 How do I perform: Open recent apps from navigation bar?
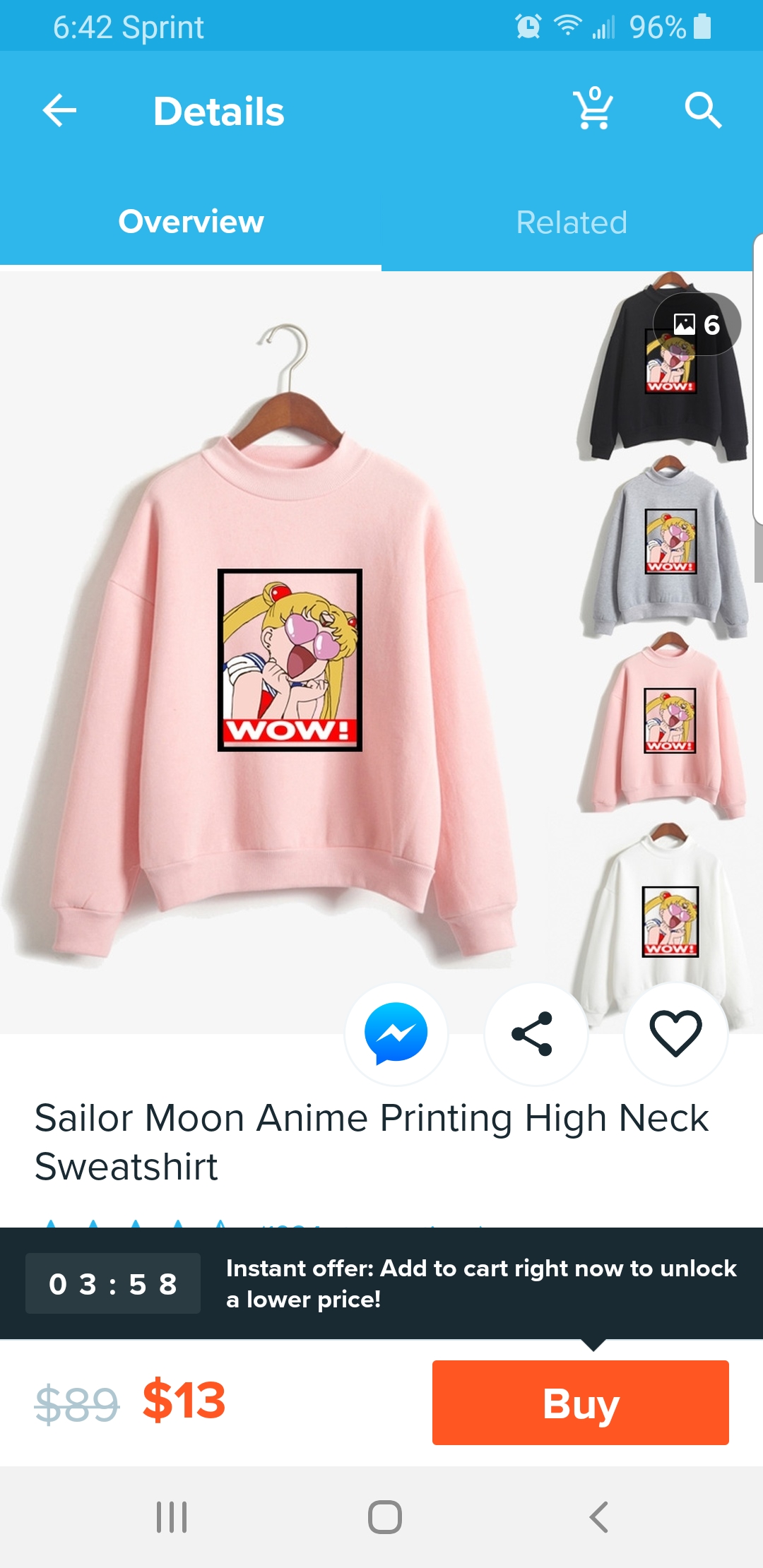click(172, 1517)
